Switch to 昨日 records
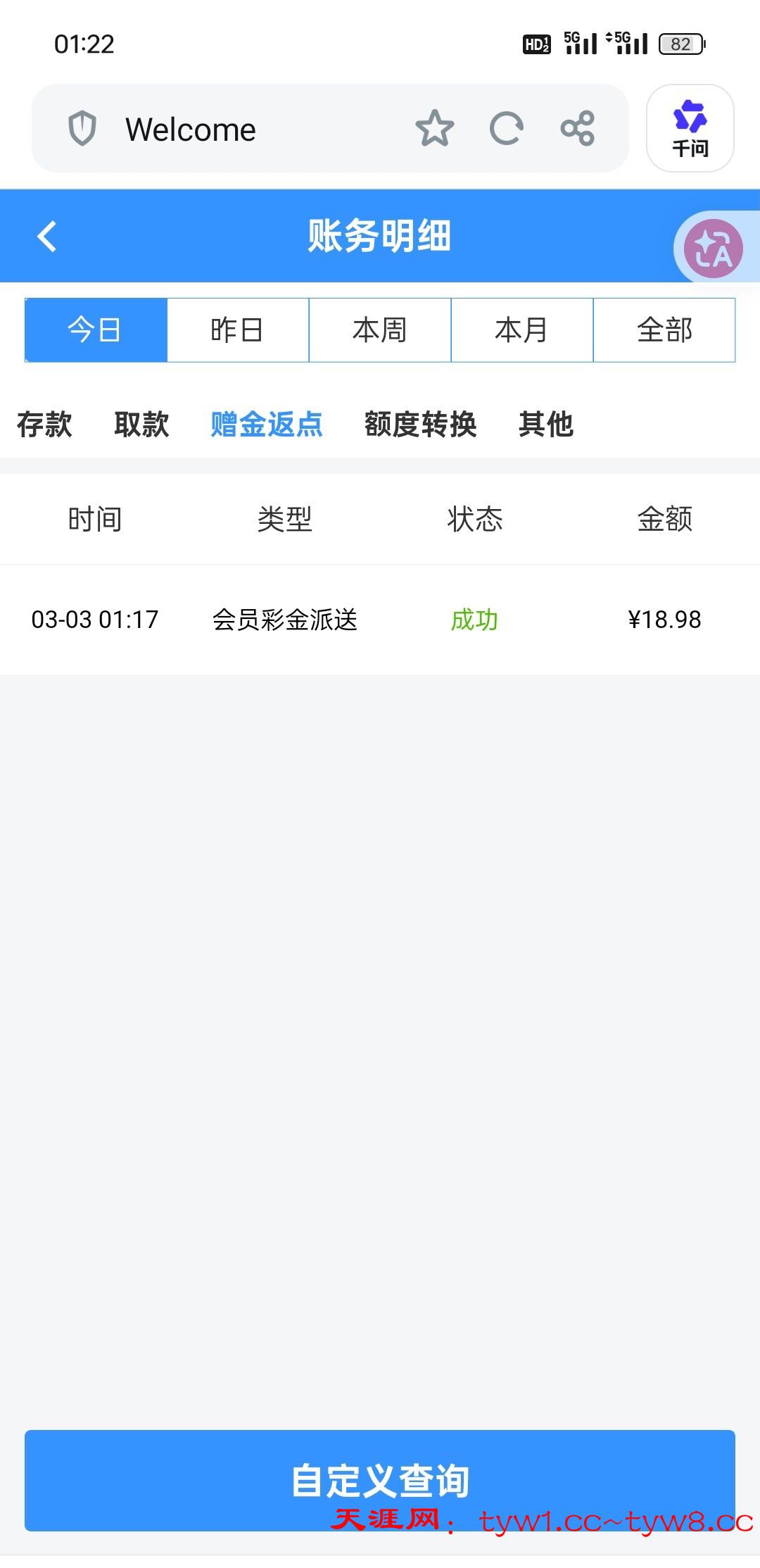This screenshot has width=760, height=1568. tap(238, 330)
